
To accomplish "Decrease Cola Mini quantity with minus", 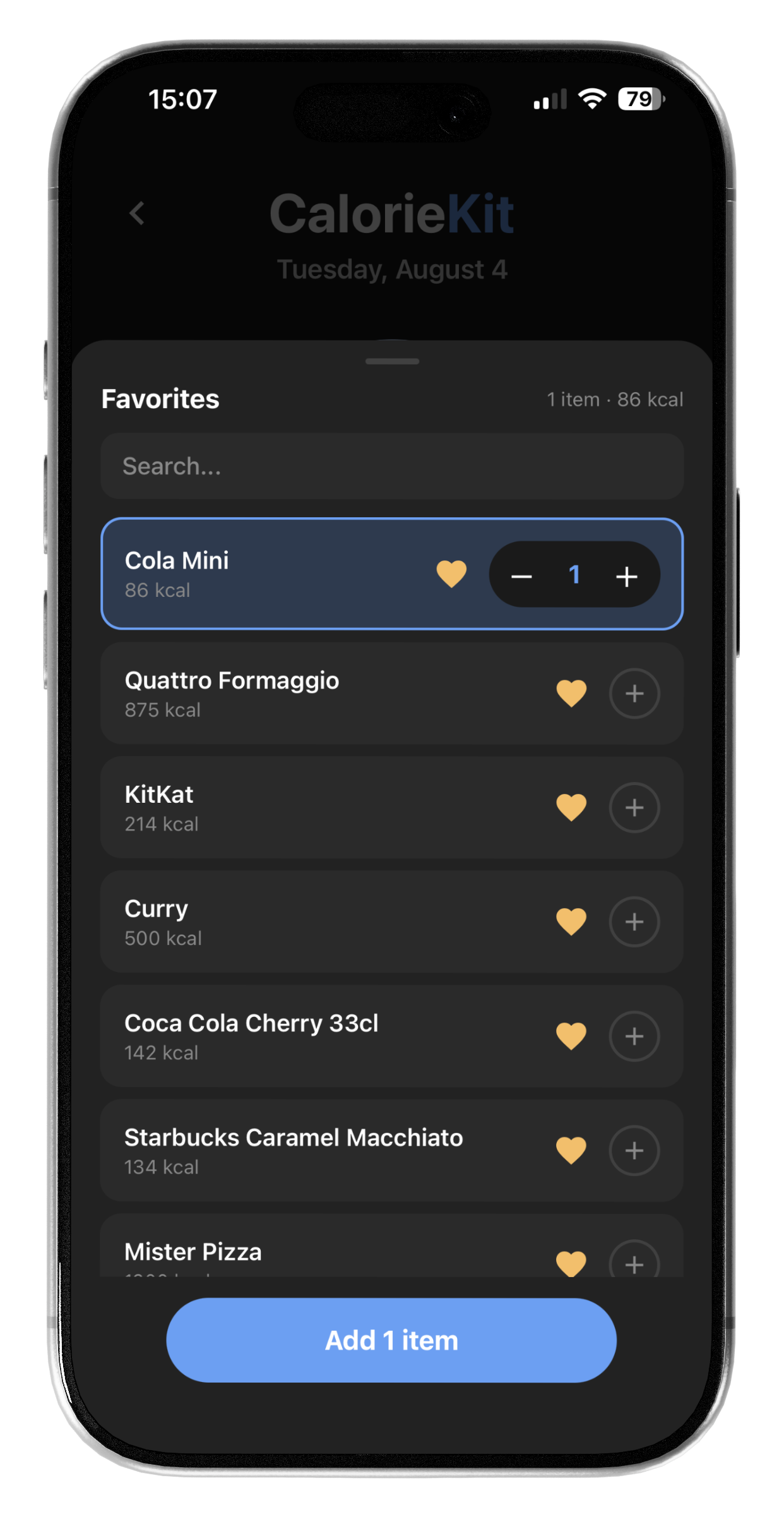I will point(521,576).
